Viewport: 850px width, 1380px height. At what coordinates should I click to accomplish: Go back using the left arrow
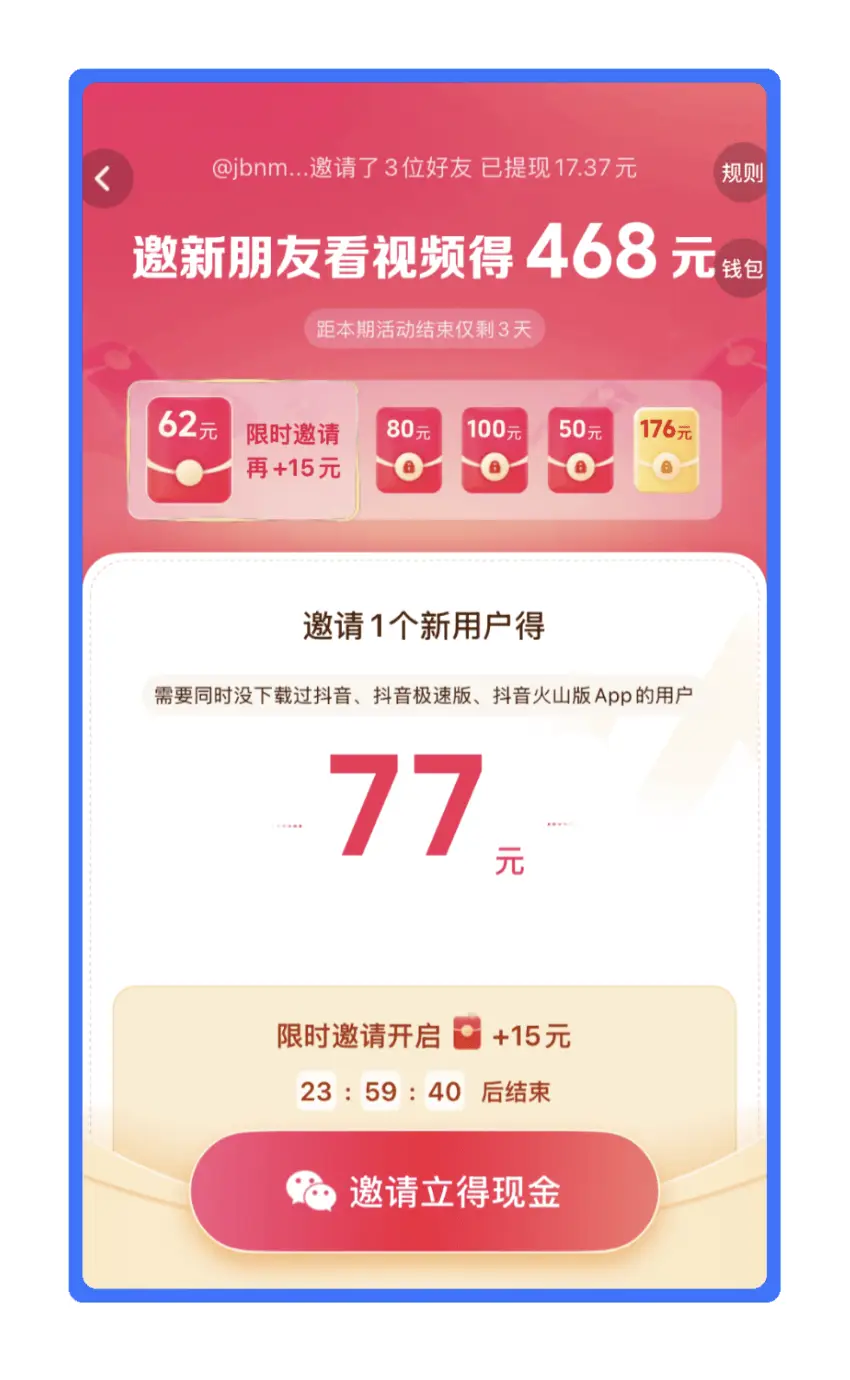[x=104, y=179]
